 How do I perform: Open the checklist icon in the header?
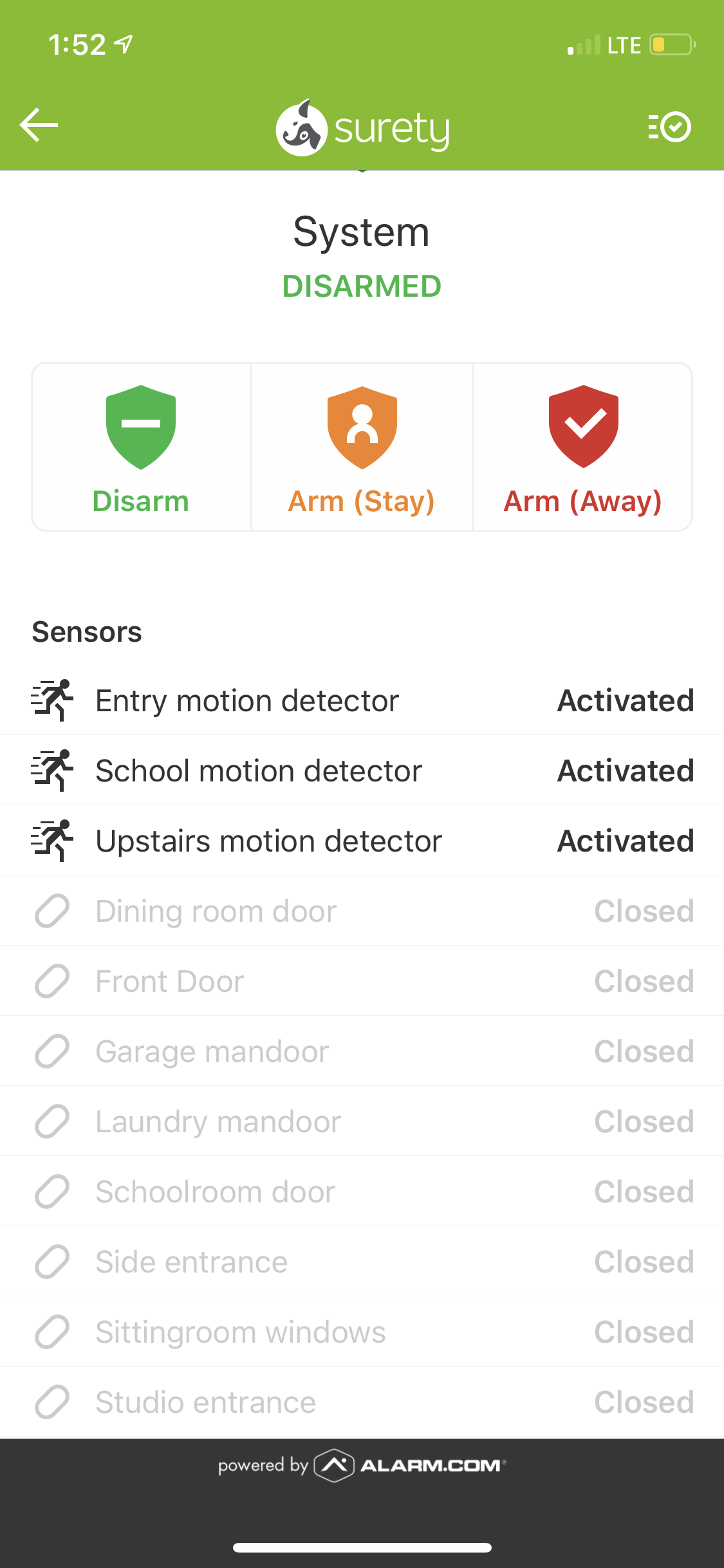669,127
